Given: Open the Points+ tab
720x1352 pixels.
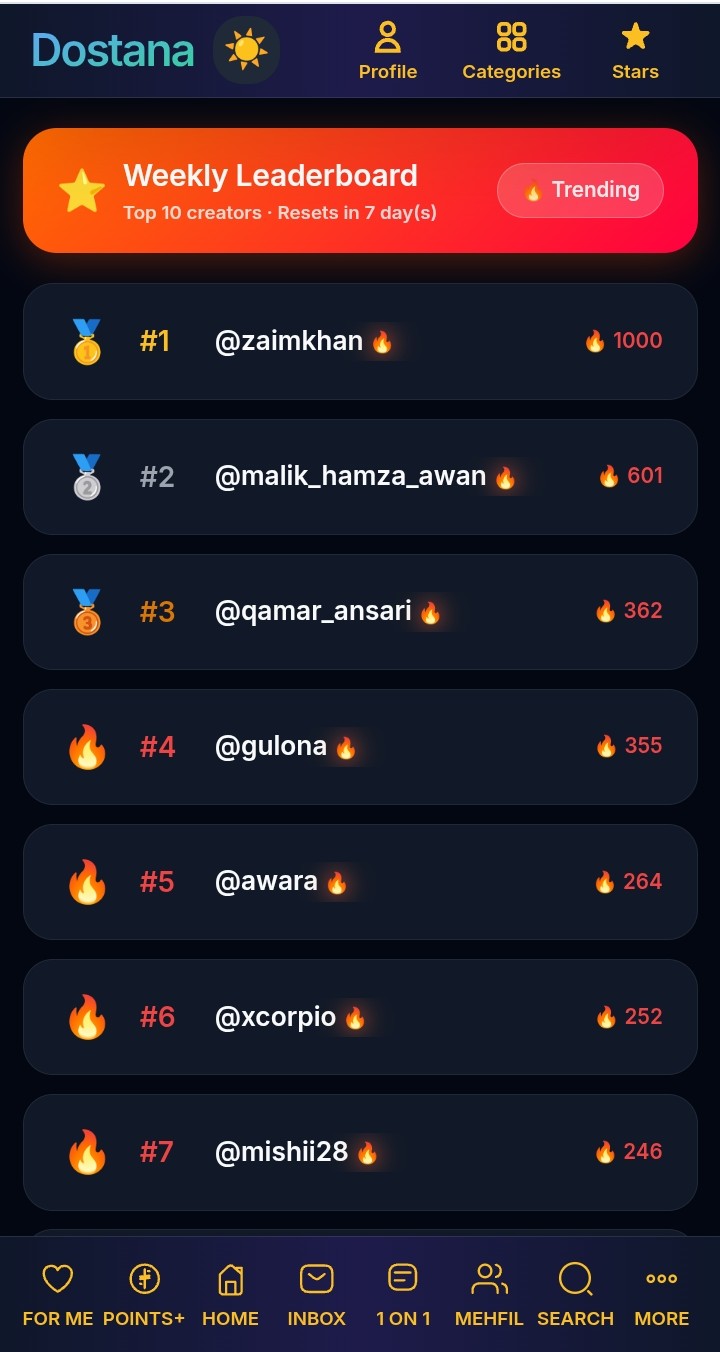Looking at the screenshot, I should point(144,1294).
